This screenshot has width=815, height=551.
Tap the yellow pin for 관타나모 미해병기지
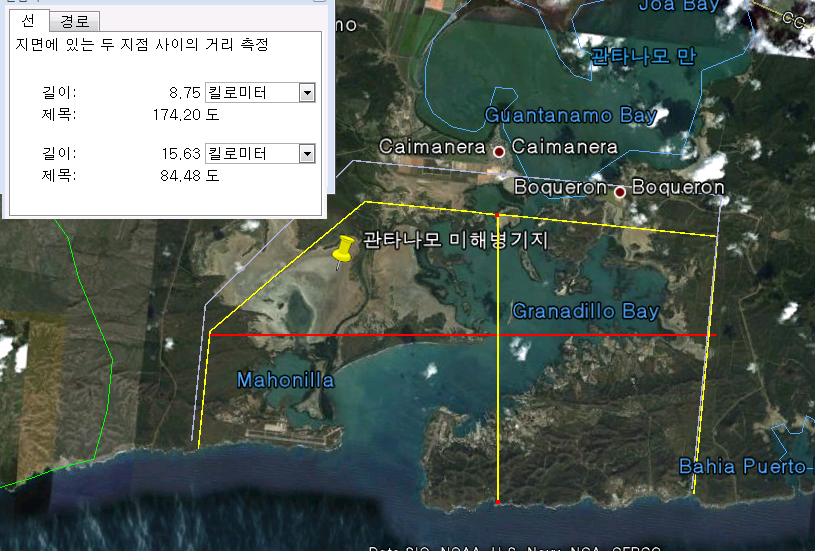tap(344, 249)
